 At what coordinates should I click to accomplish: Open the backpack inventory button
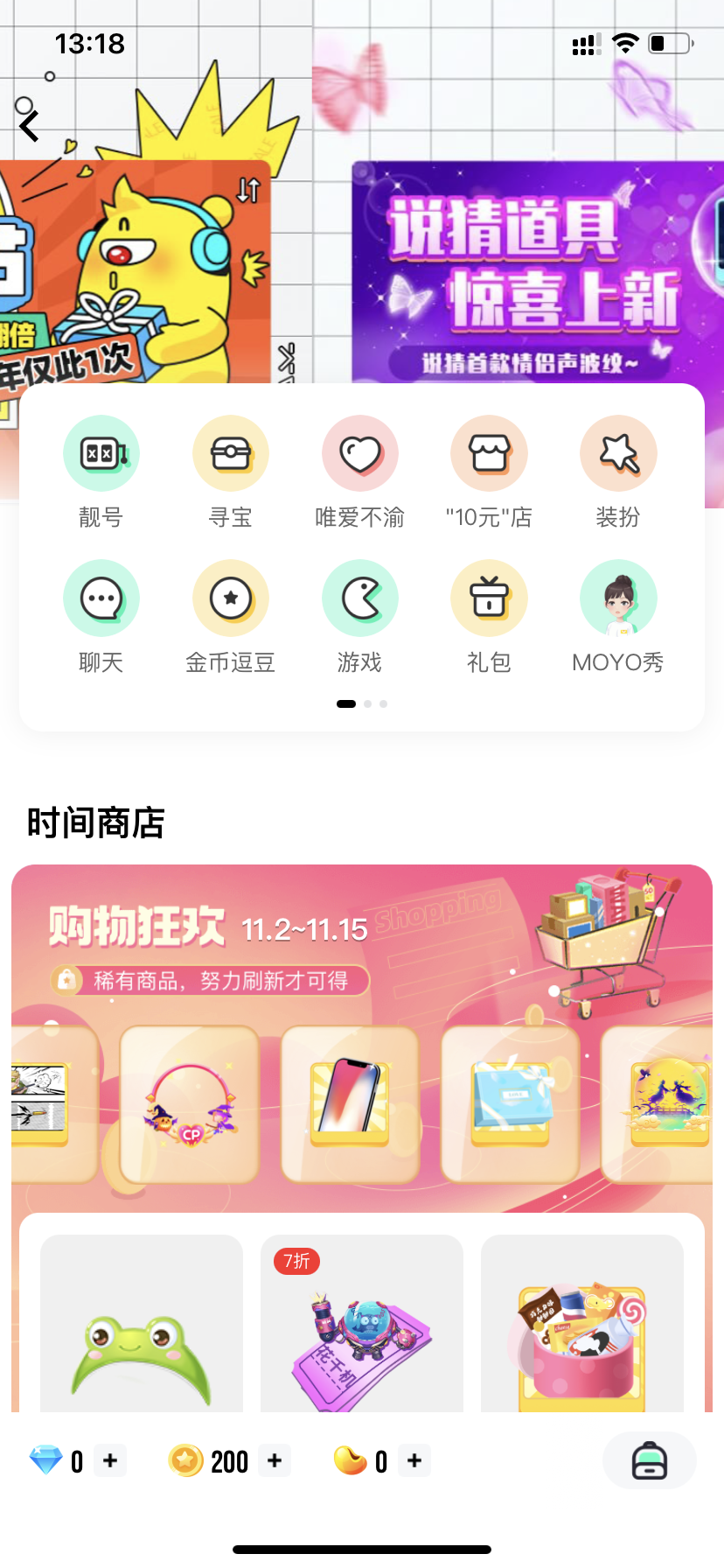(649, 1460)
